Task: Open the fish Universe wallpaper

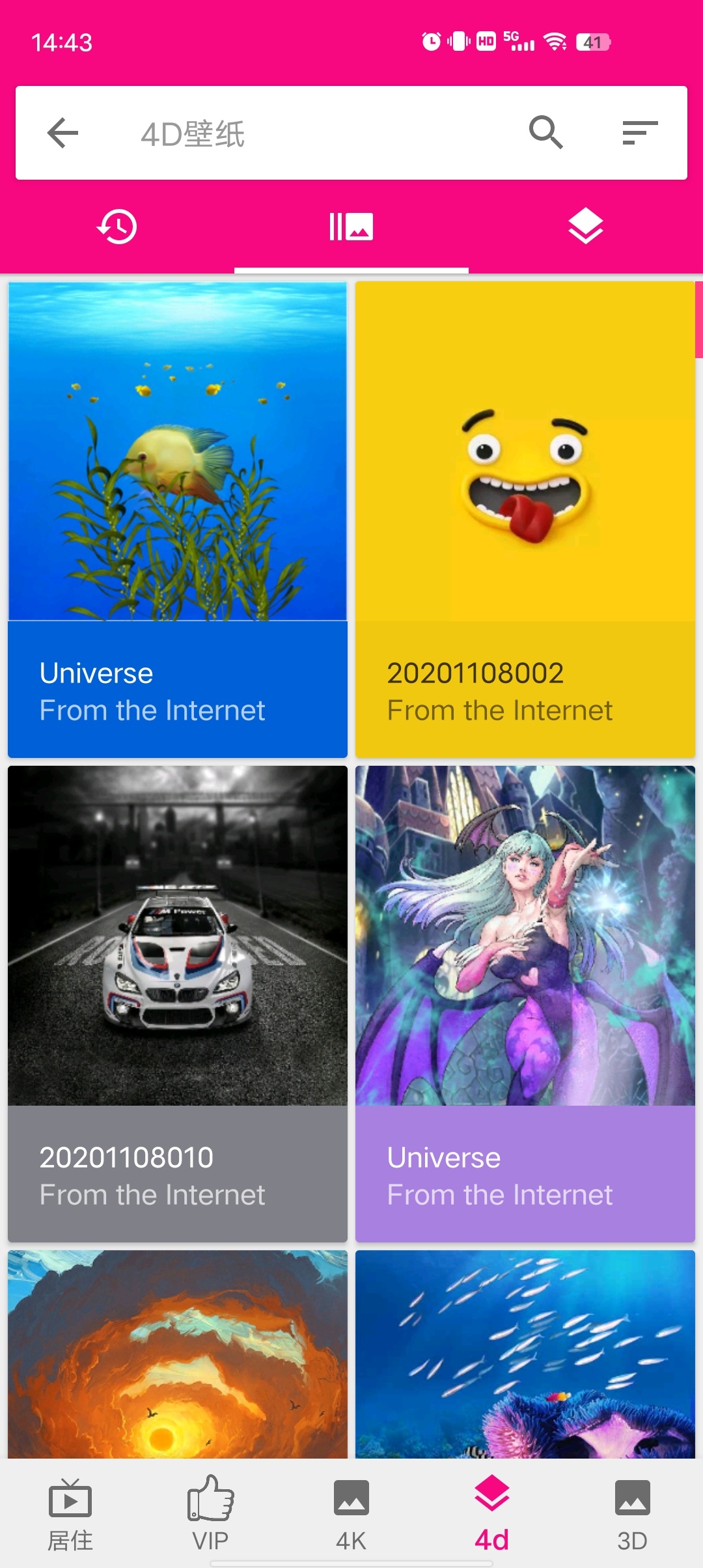Action: (178, 519)
